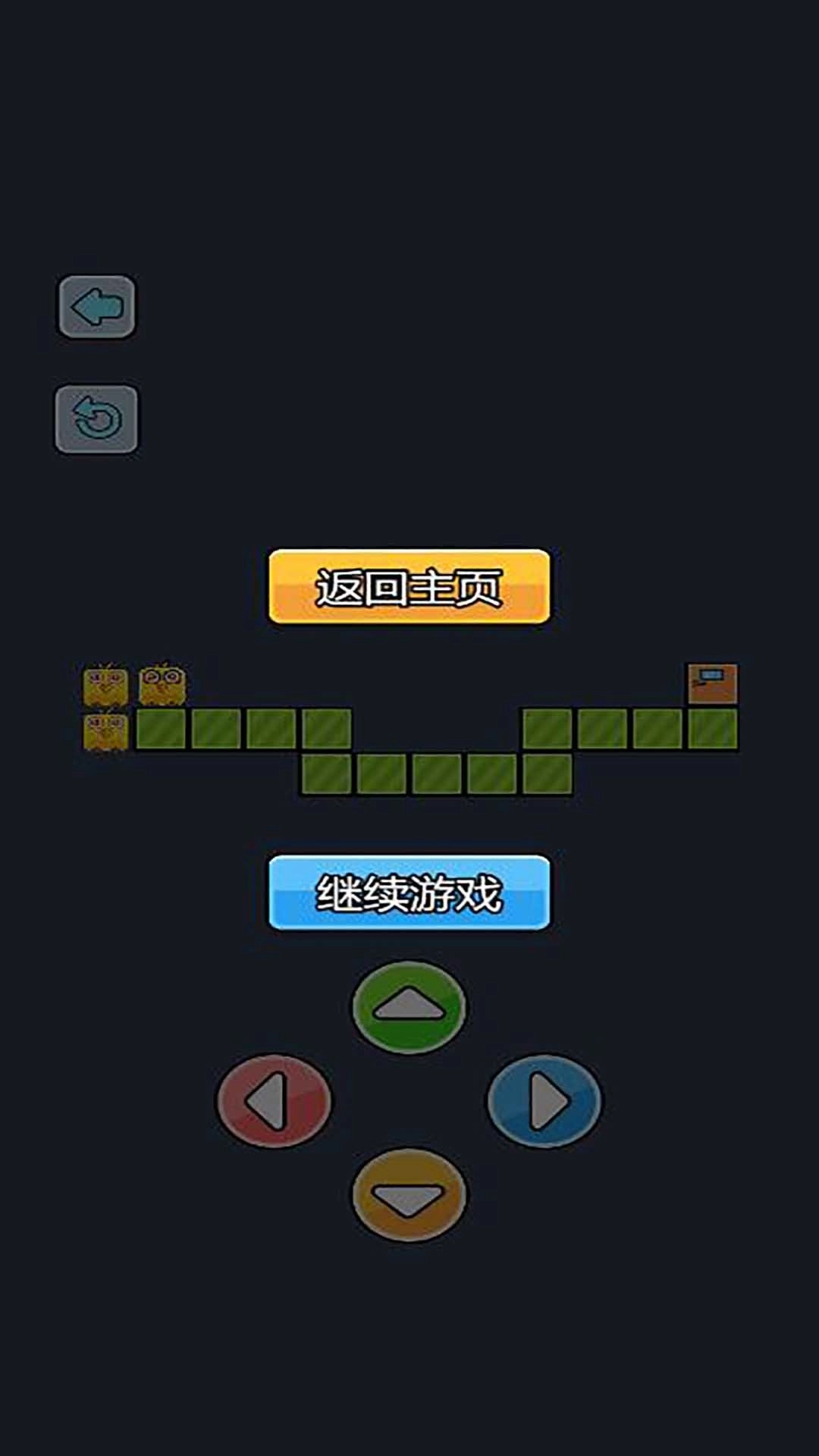This screenshot has height=1456, width=819.
Task: Tap the green up arrow control
Action: point(409,1006)
